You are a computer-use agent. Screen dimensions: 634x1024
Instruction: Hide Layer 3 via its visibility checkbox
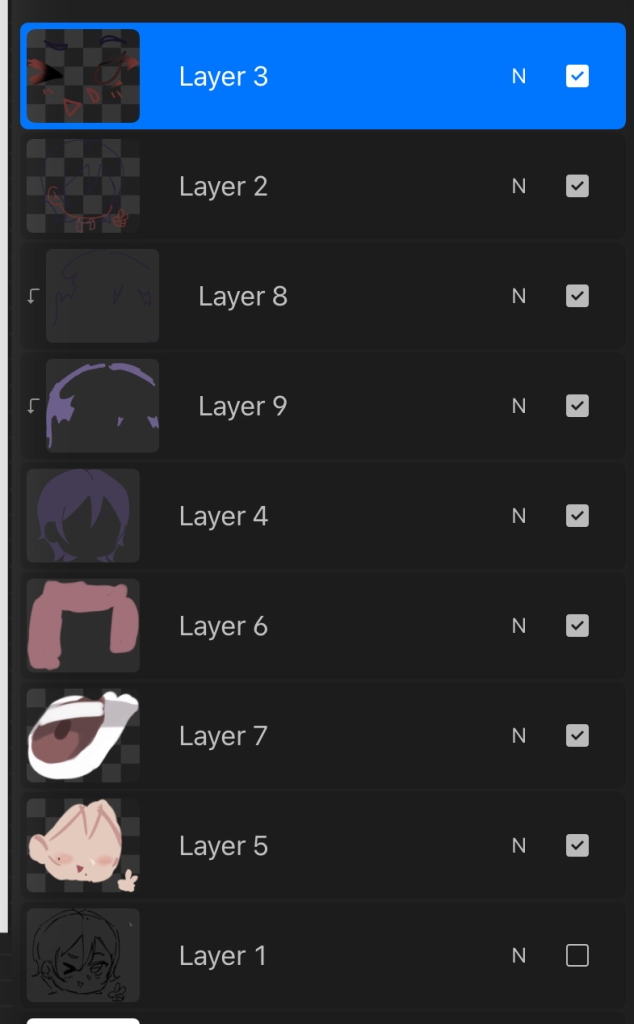577,76
